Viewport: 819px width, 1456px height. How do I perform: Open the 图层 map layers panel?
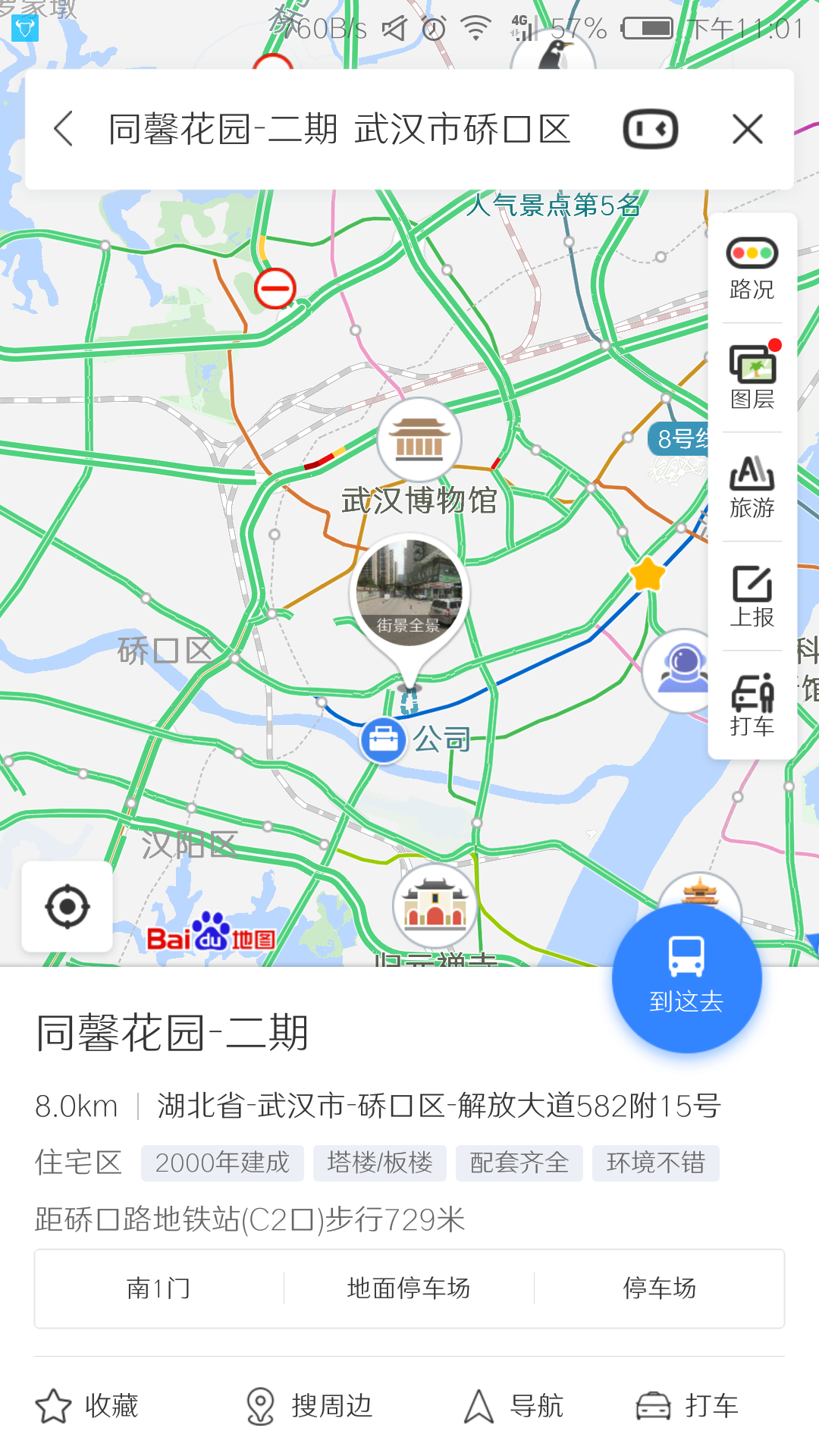pyautogui.click(x=752, y=377)
